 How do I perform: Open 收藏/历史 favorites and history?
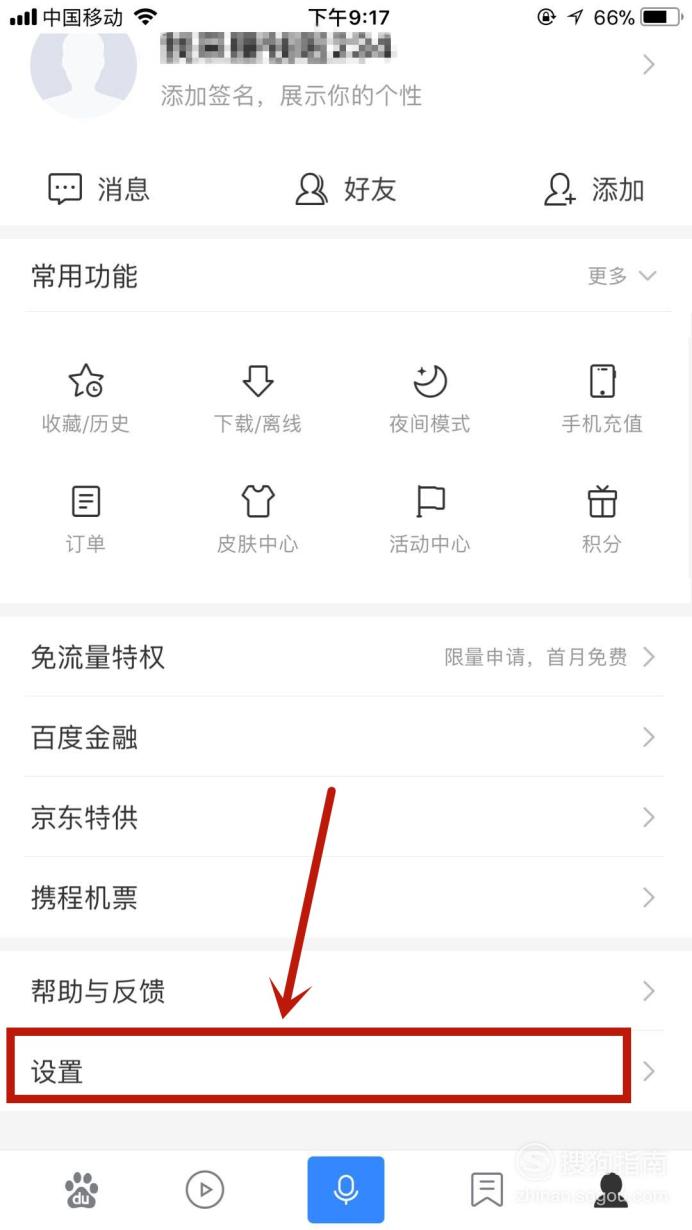pos(86,398)
